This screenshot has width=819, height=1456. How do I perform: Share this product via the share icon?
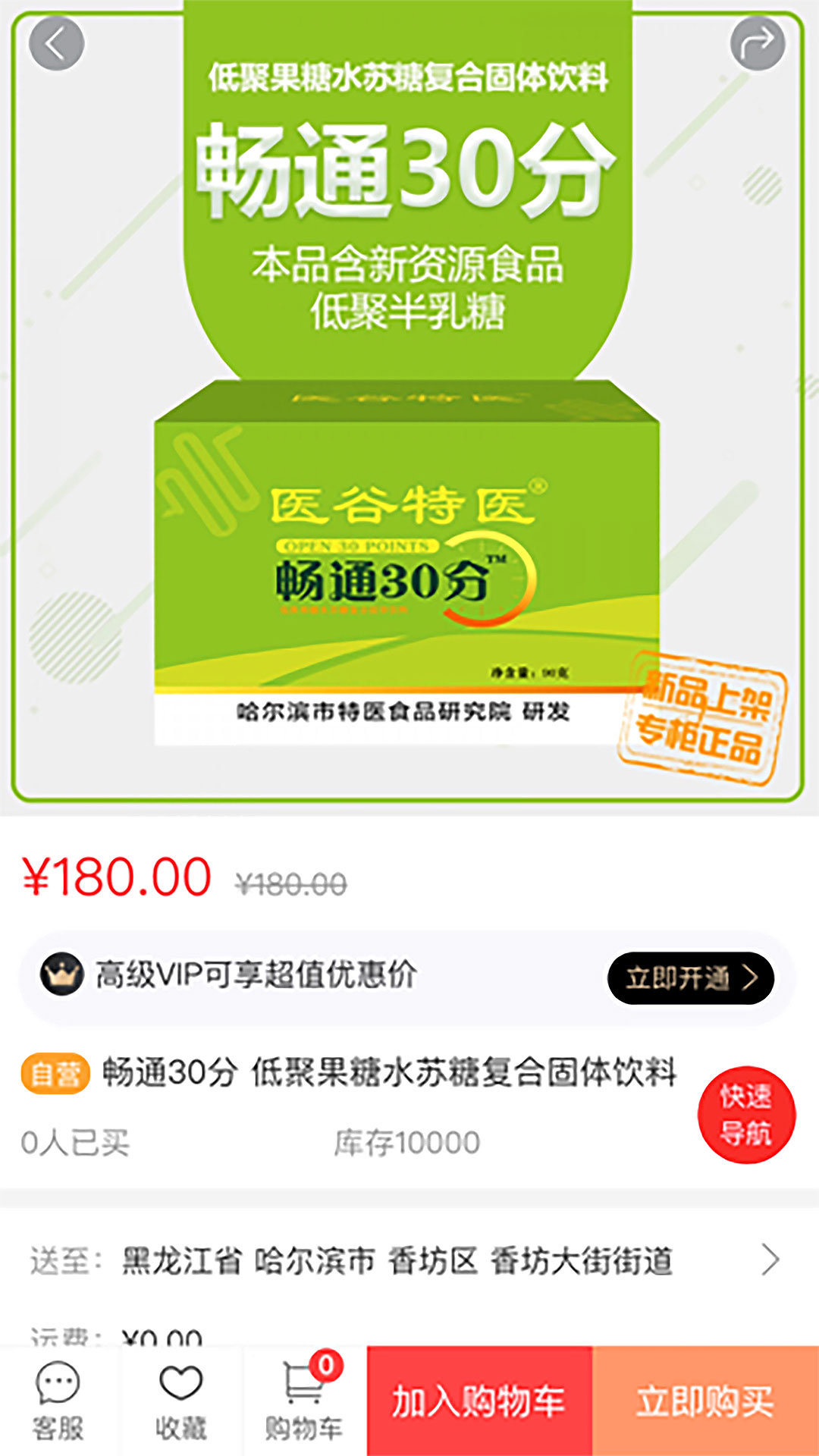[x=757, y=44]
